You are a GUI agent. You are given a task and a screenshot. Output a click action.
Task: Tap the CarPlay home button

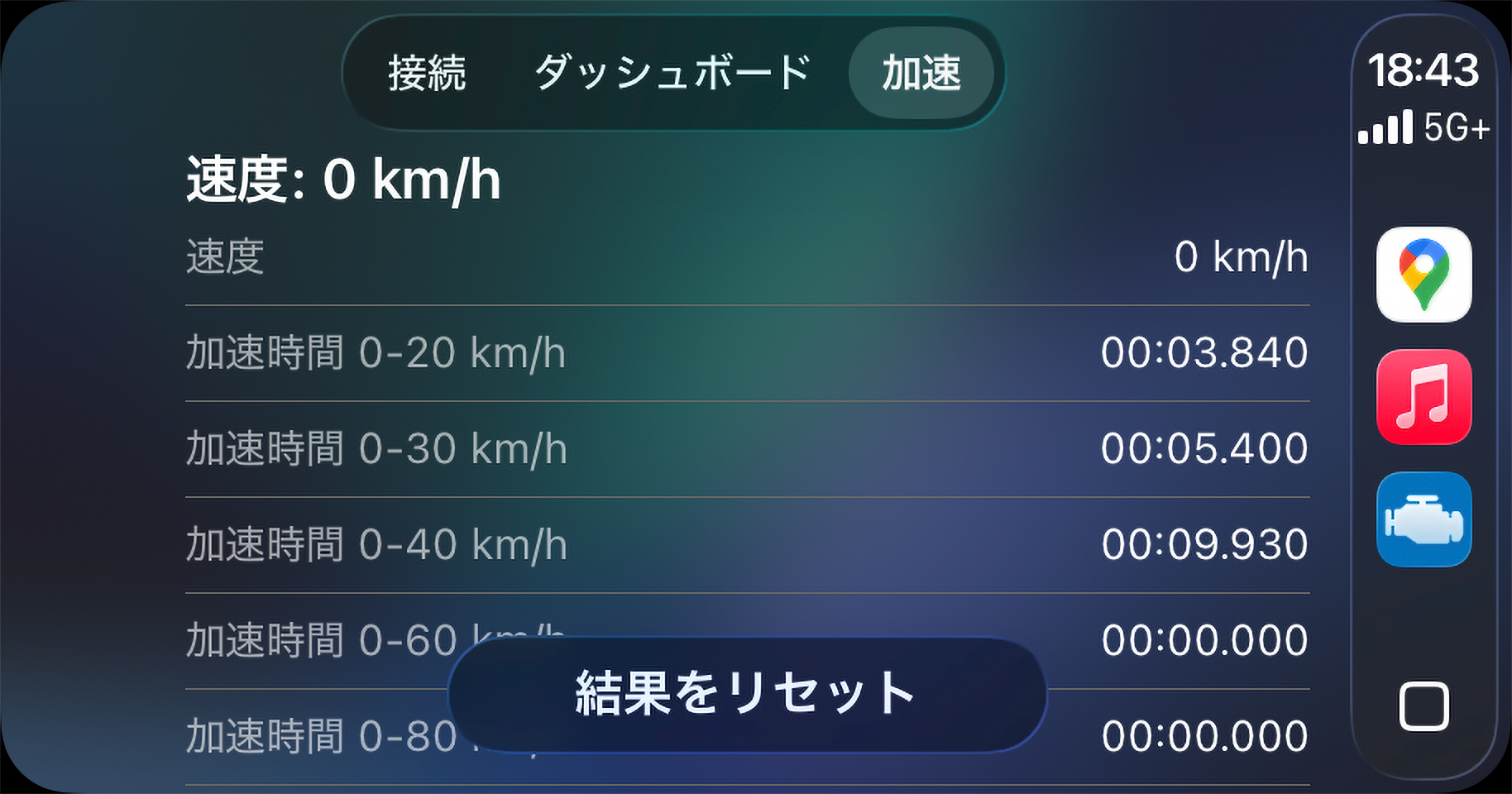[1423, 706]
